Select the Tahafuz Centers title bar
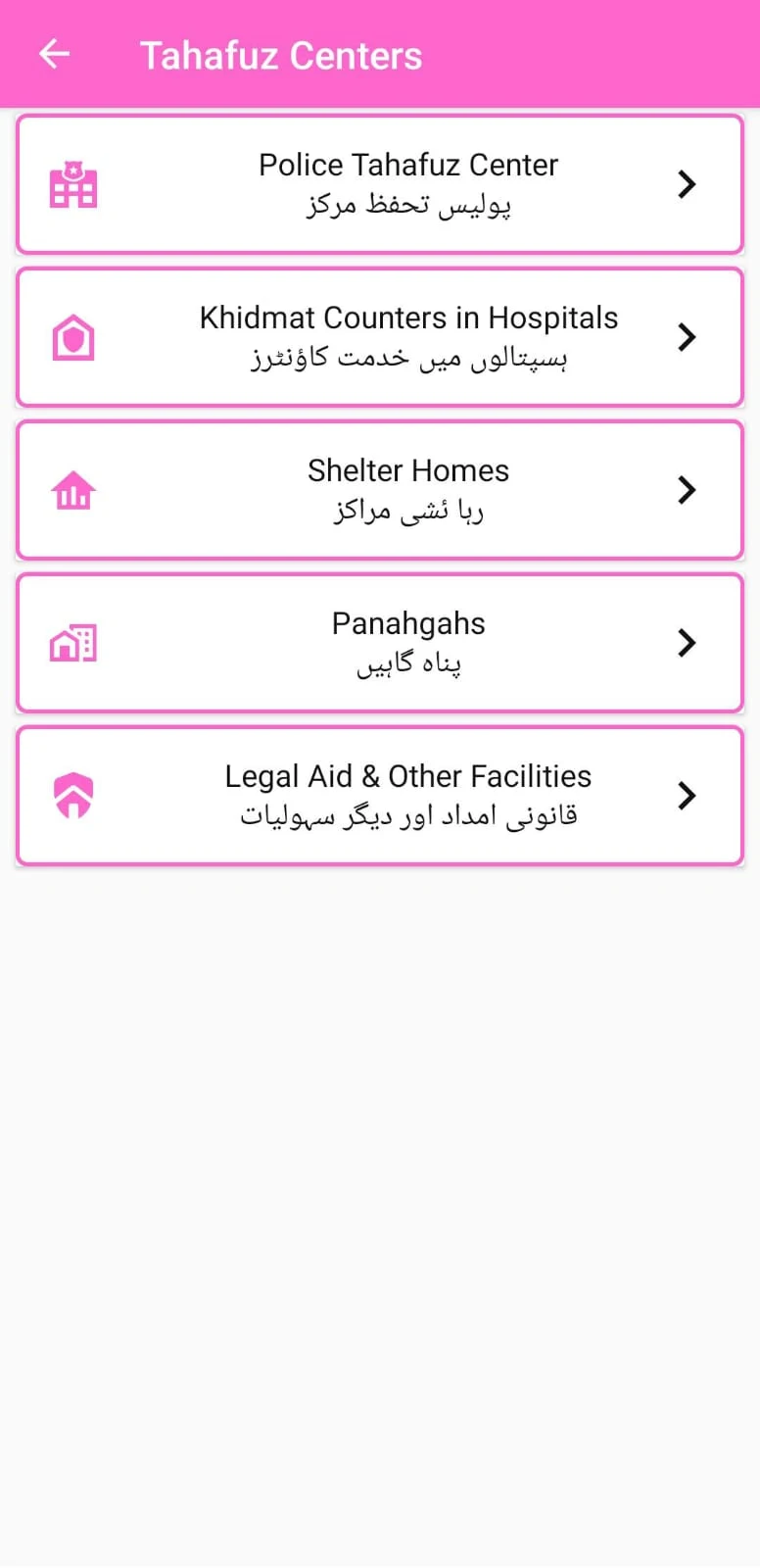 [282, 54]
